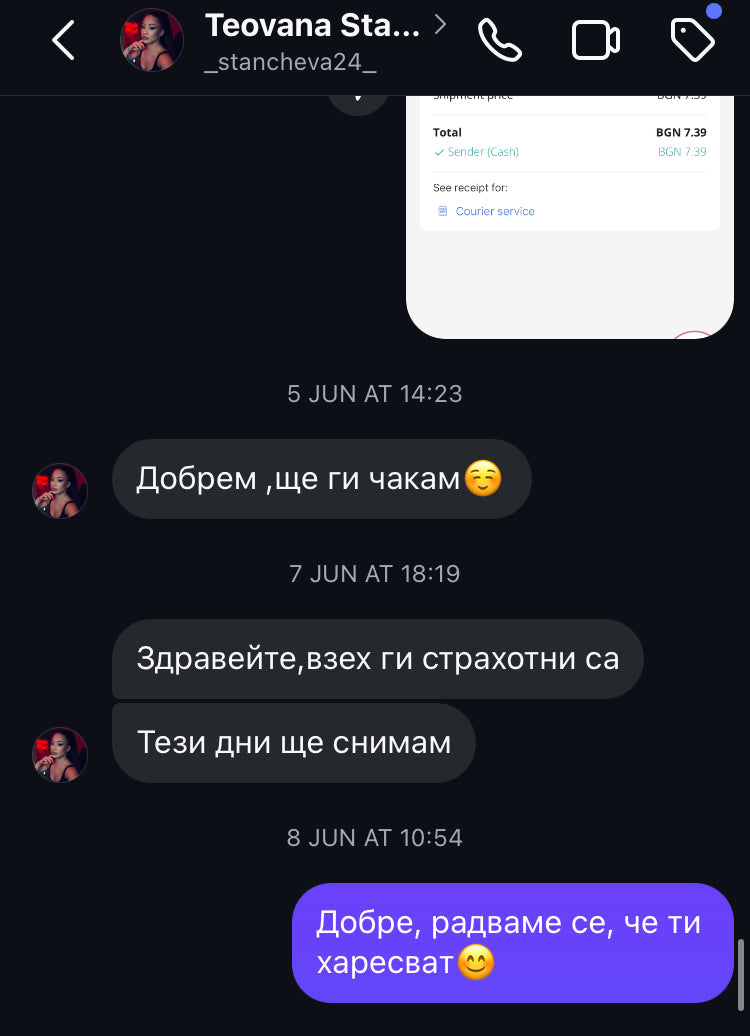Open the label tag icon
This screenshot has height=1036, width=750.
pyautogui.click(x=692, y=41)
